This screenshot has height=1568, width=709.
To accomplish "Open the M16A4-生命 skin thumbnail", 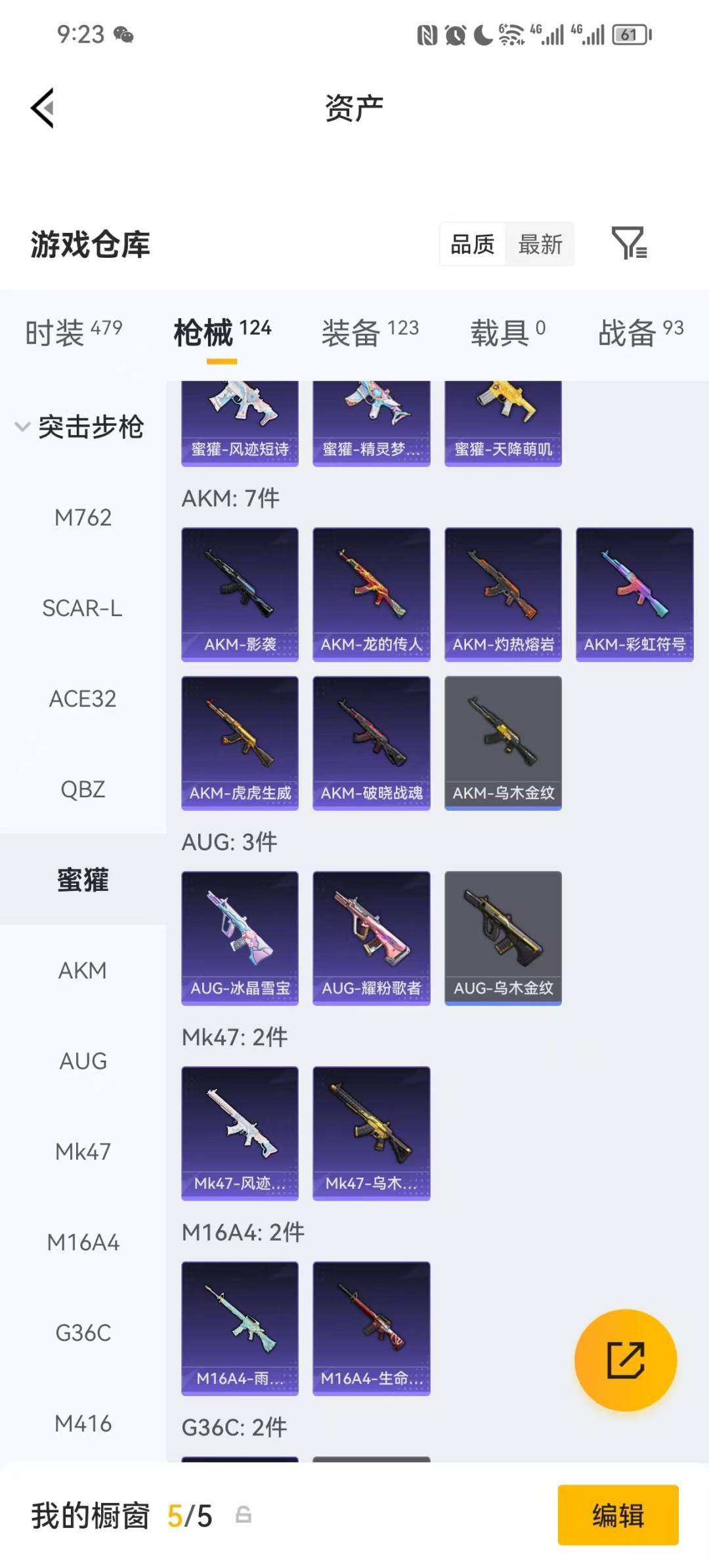I will [x=371, y=1329].
